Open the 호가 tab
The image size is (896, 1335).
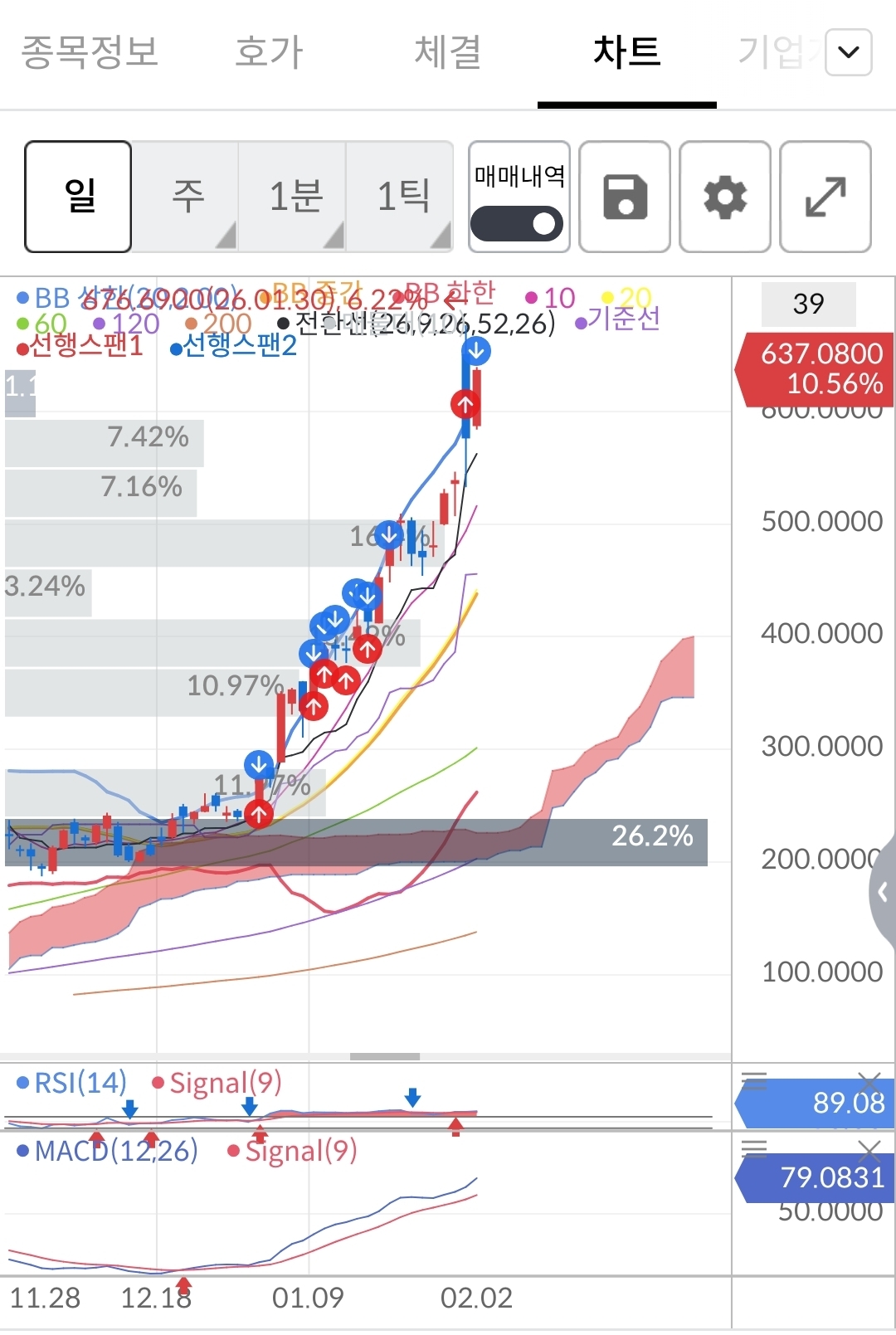[270, 52]
